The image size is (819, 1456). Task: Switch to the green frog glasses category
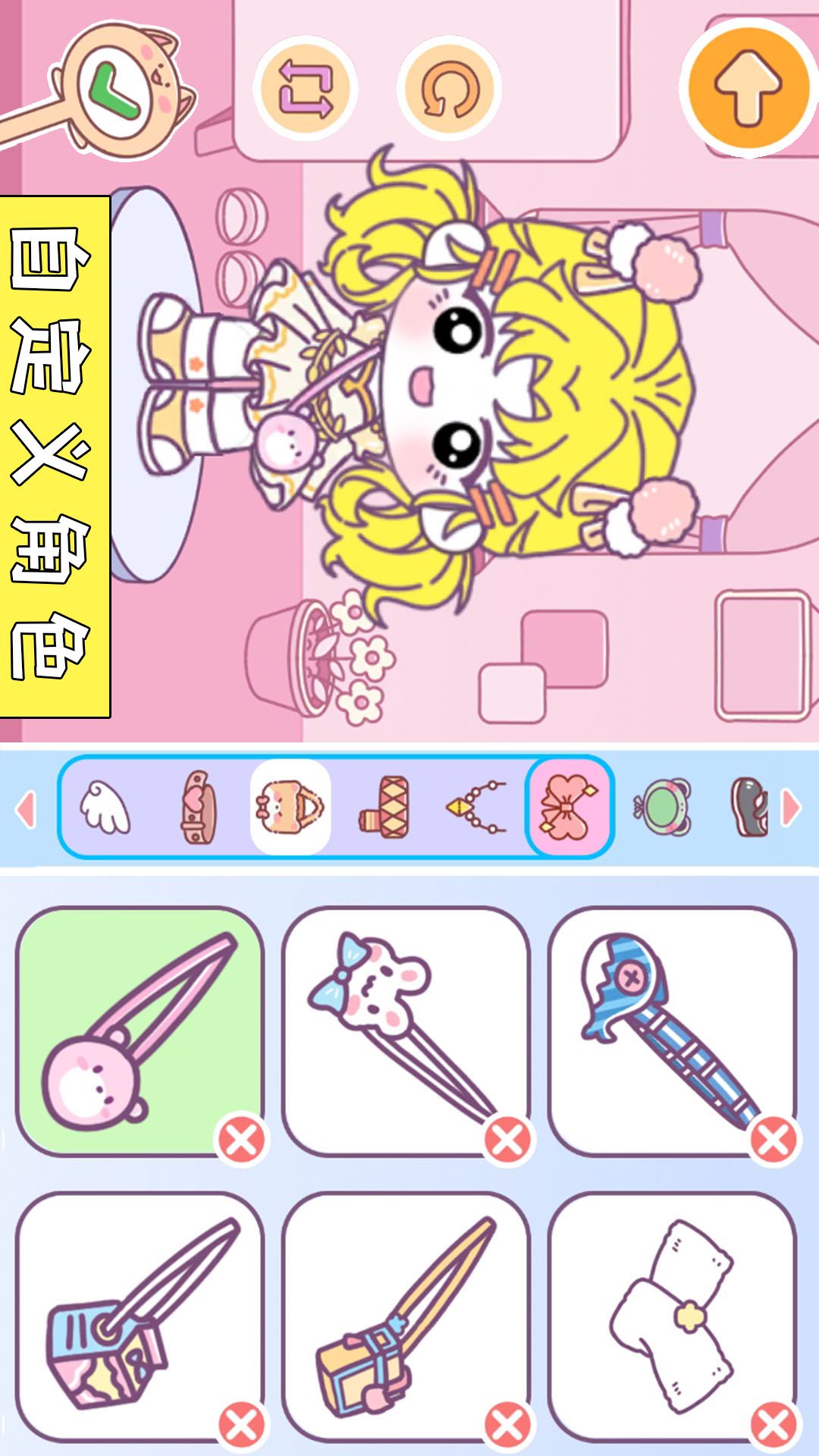point(662,808)
